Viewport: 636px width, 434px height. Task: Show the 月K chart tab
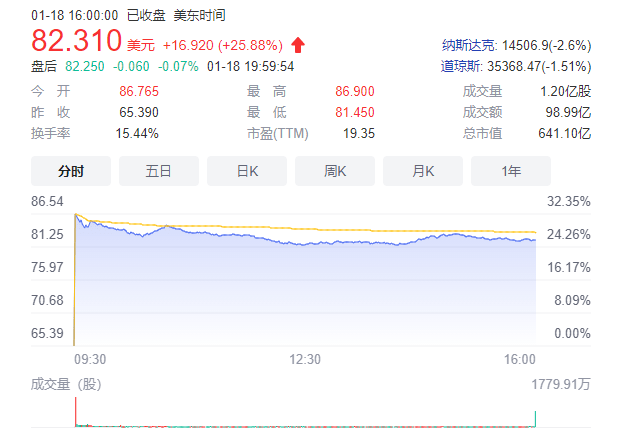click(x=422, y=171)
